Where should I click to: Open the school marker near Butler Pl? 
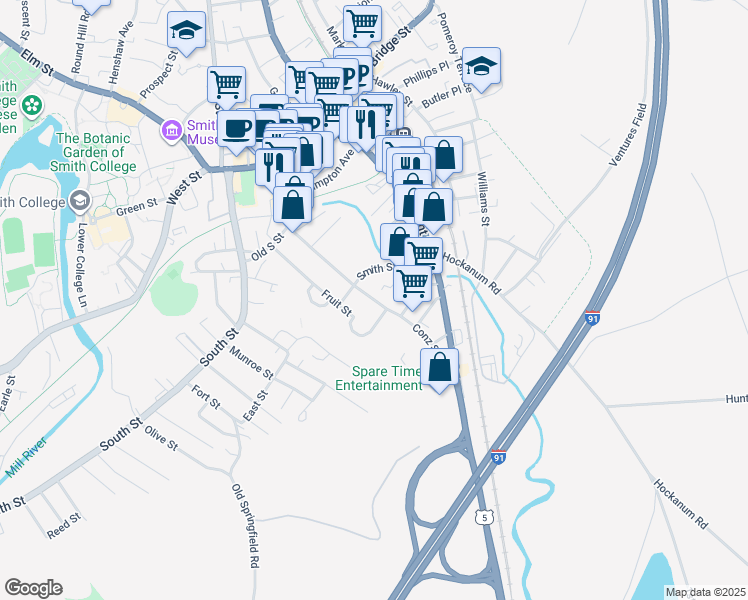pos(481,66)
